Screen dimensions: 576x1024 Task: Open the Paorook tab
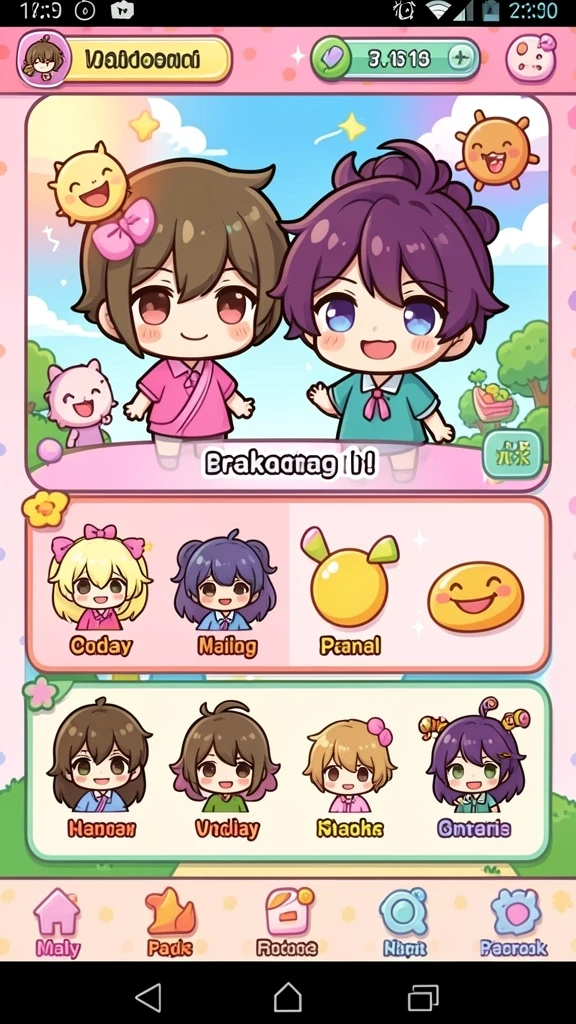[514, 923]
